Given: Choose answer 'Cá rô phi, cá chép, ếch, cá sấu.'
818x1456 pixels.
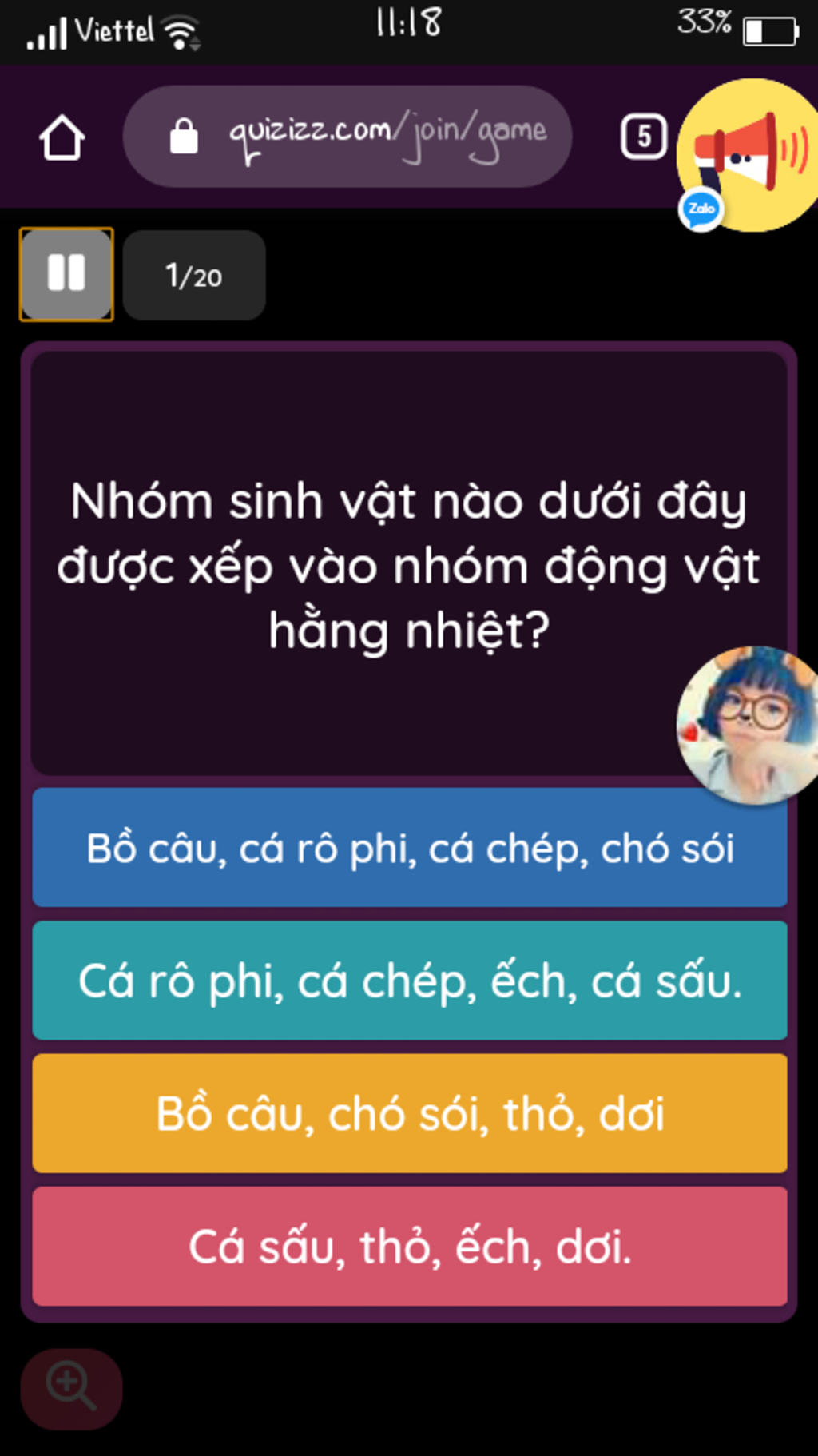Looking at the screenshot, I should point(409,981).
